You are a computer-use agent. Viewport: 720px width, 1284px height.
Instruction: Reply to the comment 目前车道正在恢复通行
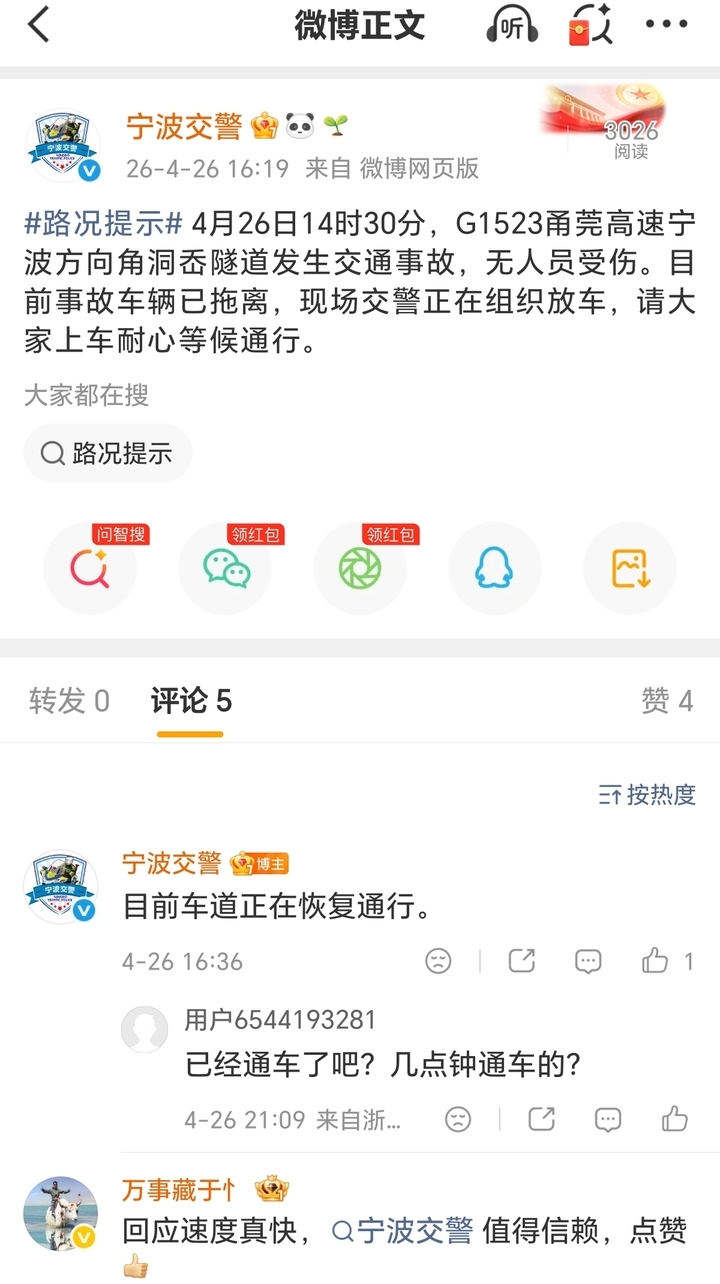coord(588,961)
